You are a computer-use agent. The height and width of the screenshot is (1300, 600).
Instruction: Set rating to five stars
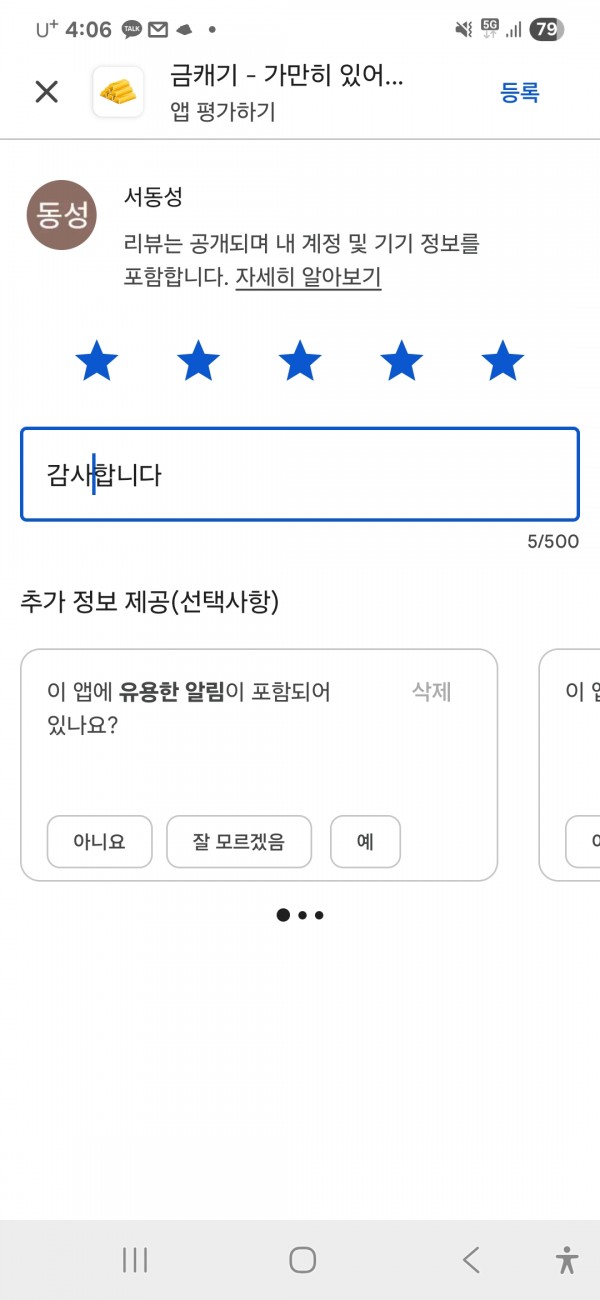click(502, 361)
